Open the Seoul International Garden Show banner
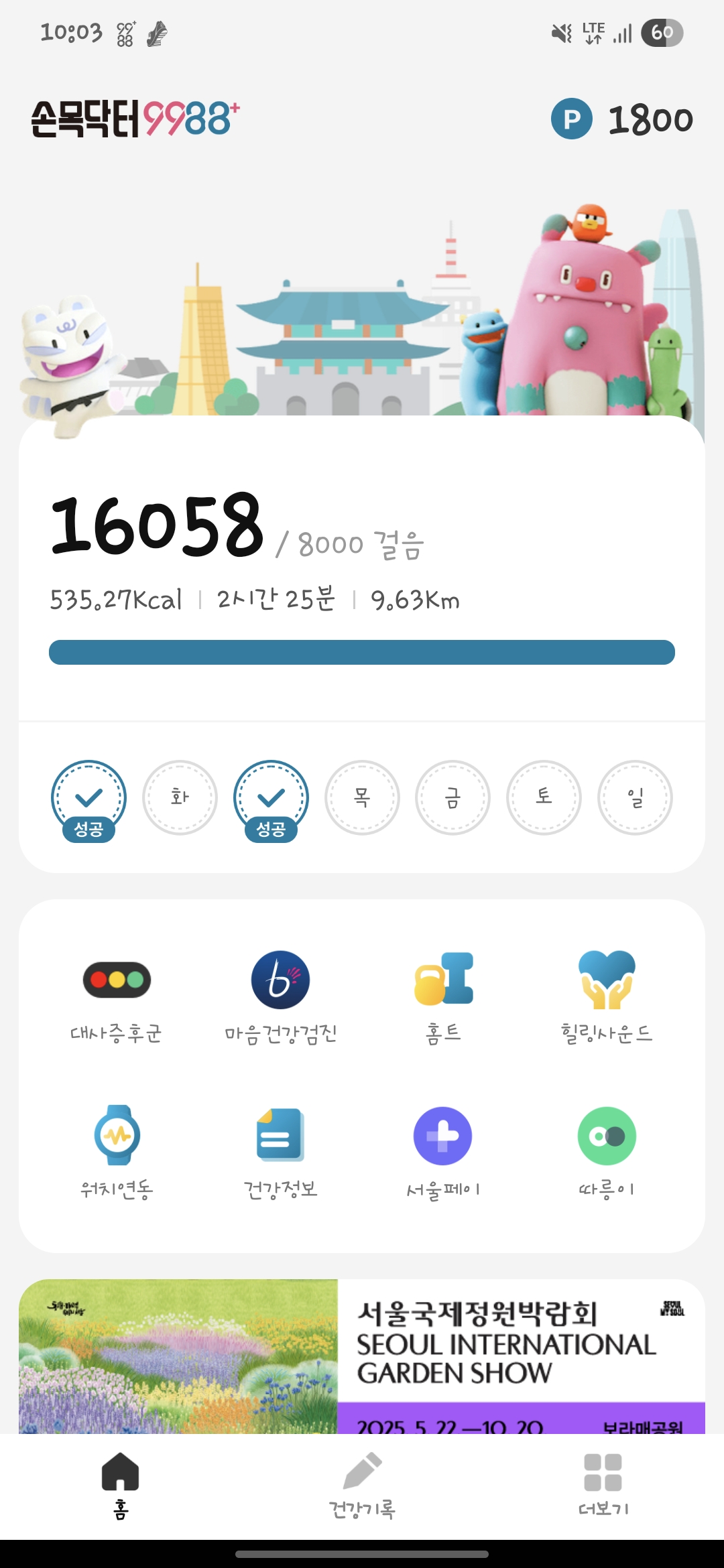Screen dimensions: 724x1568 coord(362,1356)
